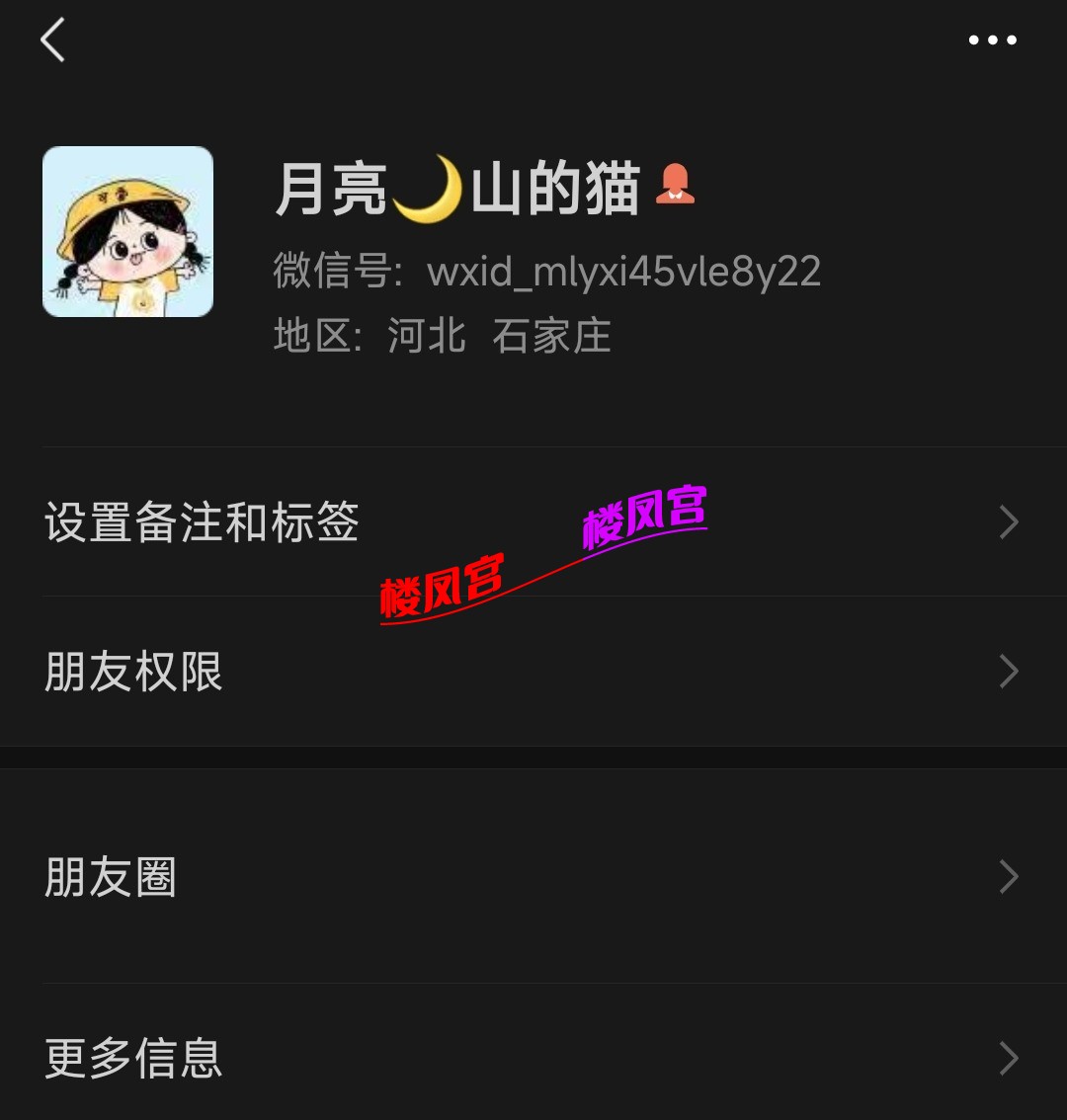Open 朋友权限 privacy permission settings

(133, 672)
